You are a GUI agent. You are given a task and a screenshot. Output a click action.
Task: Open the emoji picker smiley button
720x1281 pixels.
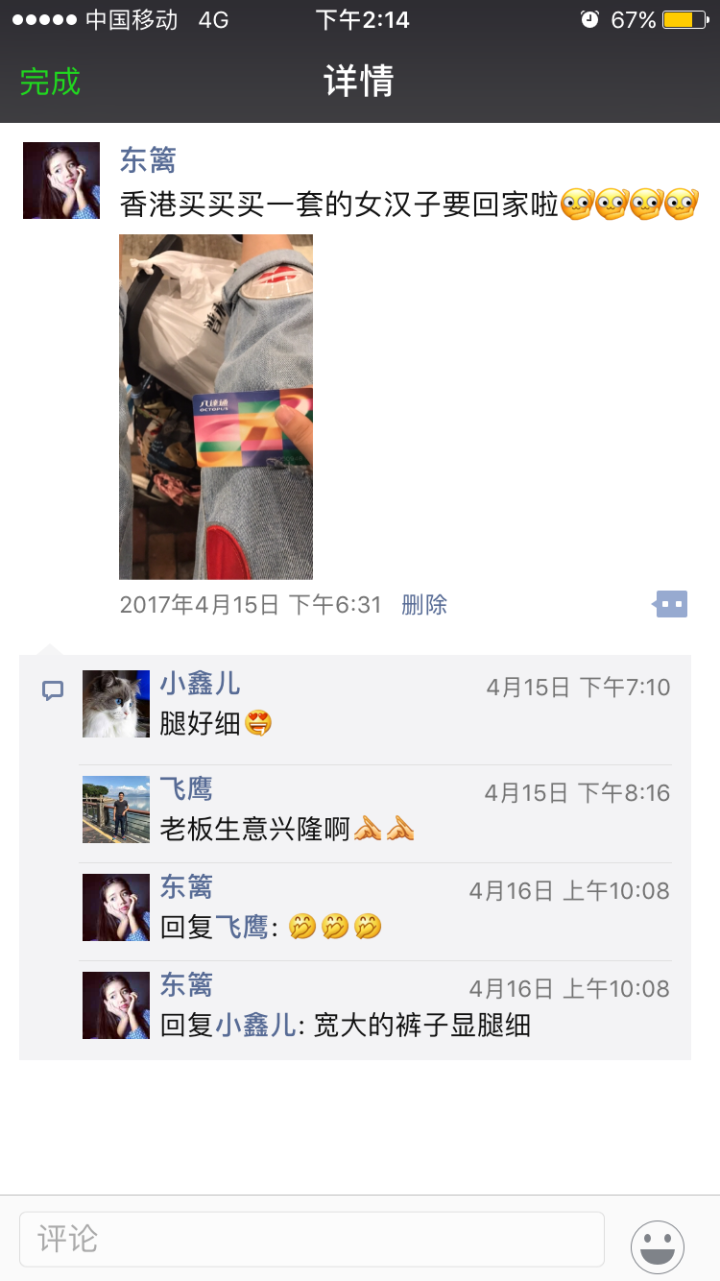coord(657,1246)
